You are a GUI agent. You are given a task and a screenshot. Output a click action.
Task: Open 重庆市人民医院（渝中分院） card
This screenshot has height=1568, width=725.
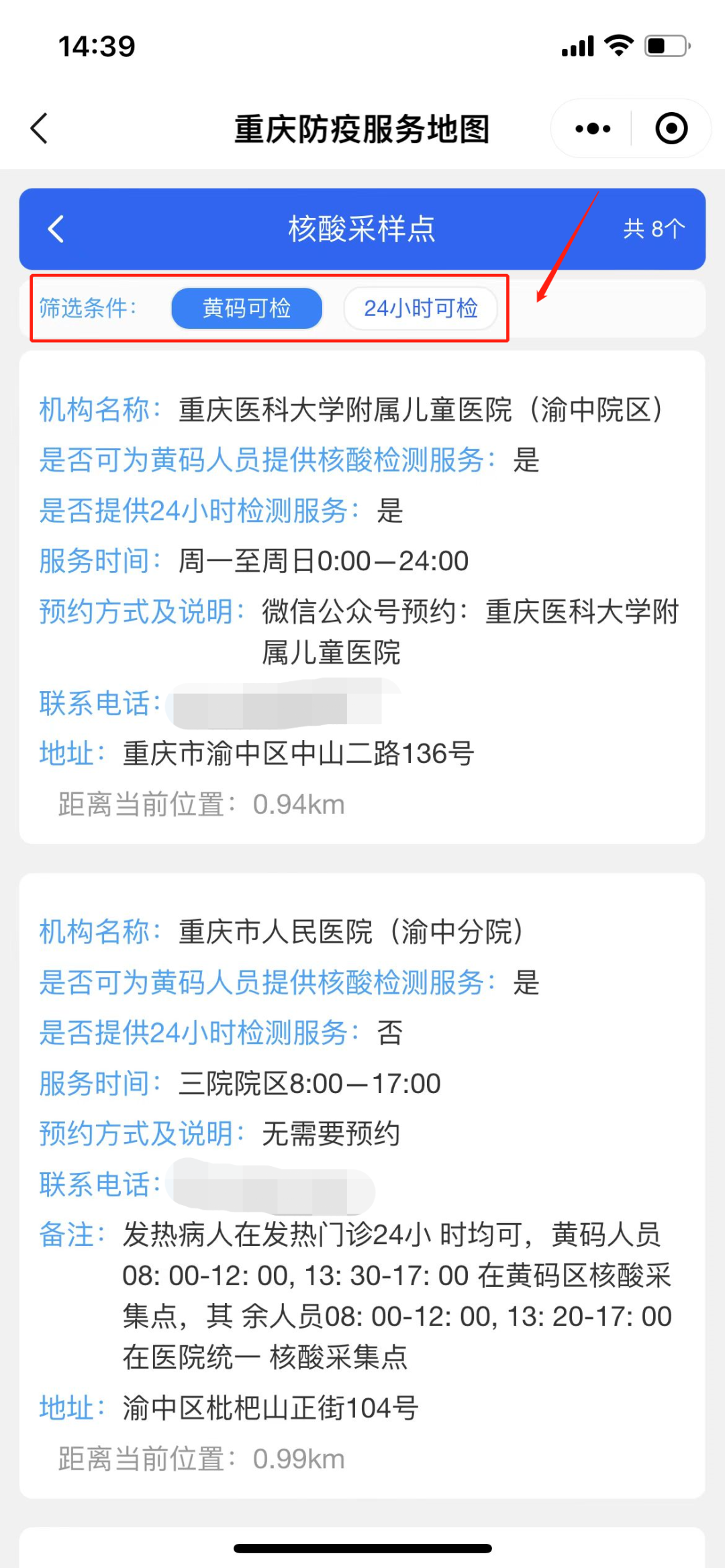362,1186
